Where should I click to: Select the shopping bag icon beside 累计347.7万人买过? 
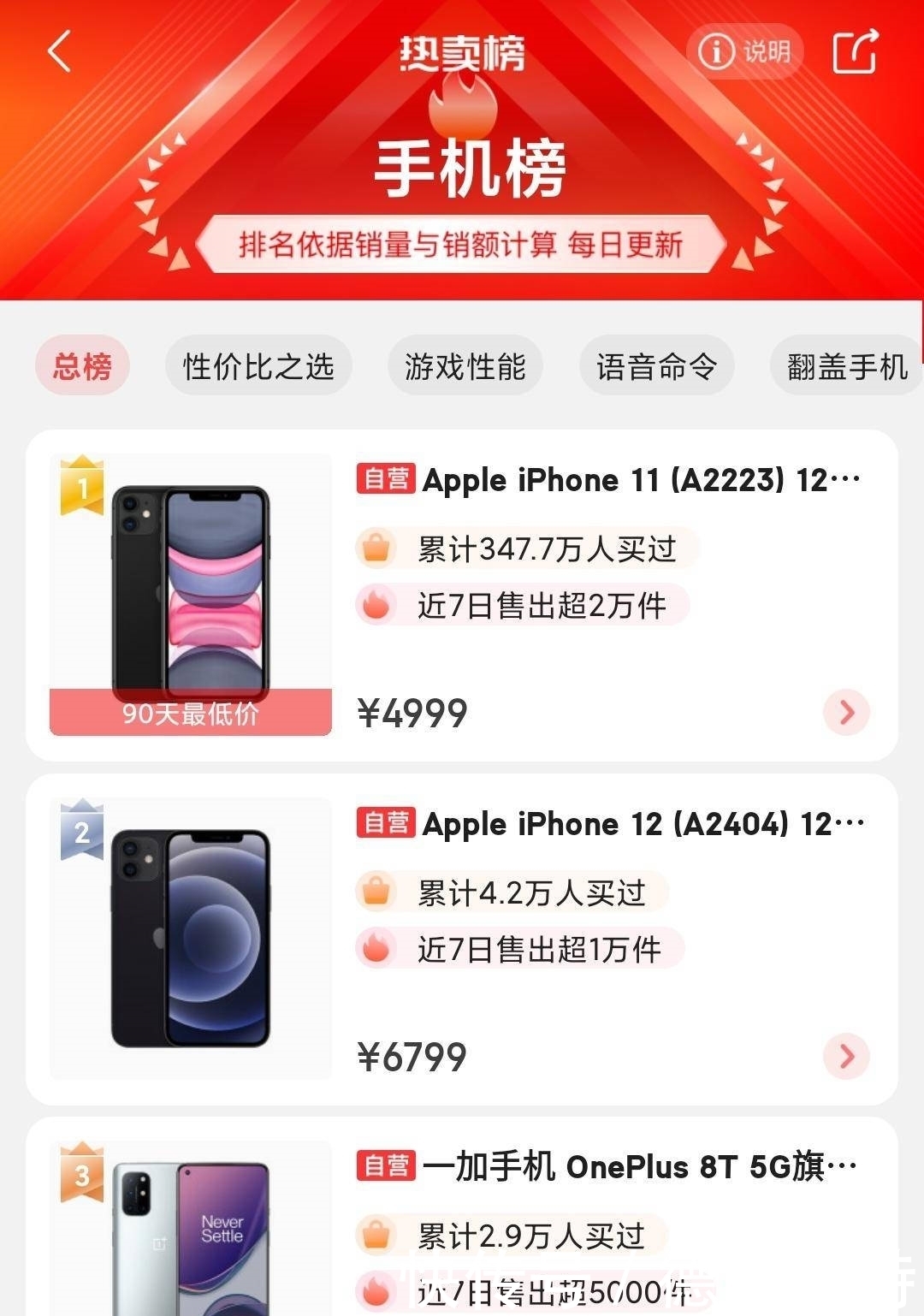click(x=376, y=548)
